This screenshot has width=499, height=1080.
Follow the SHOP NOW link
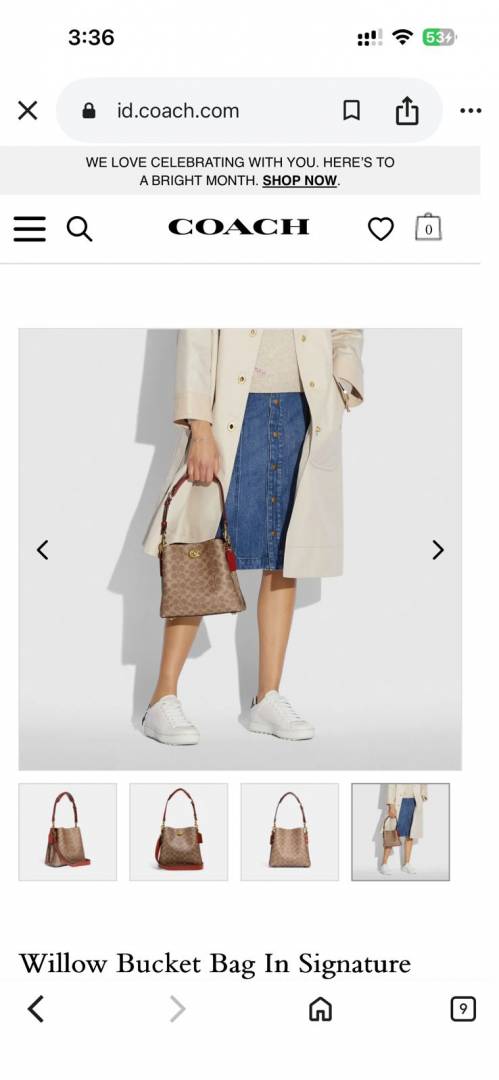300,180
